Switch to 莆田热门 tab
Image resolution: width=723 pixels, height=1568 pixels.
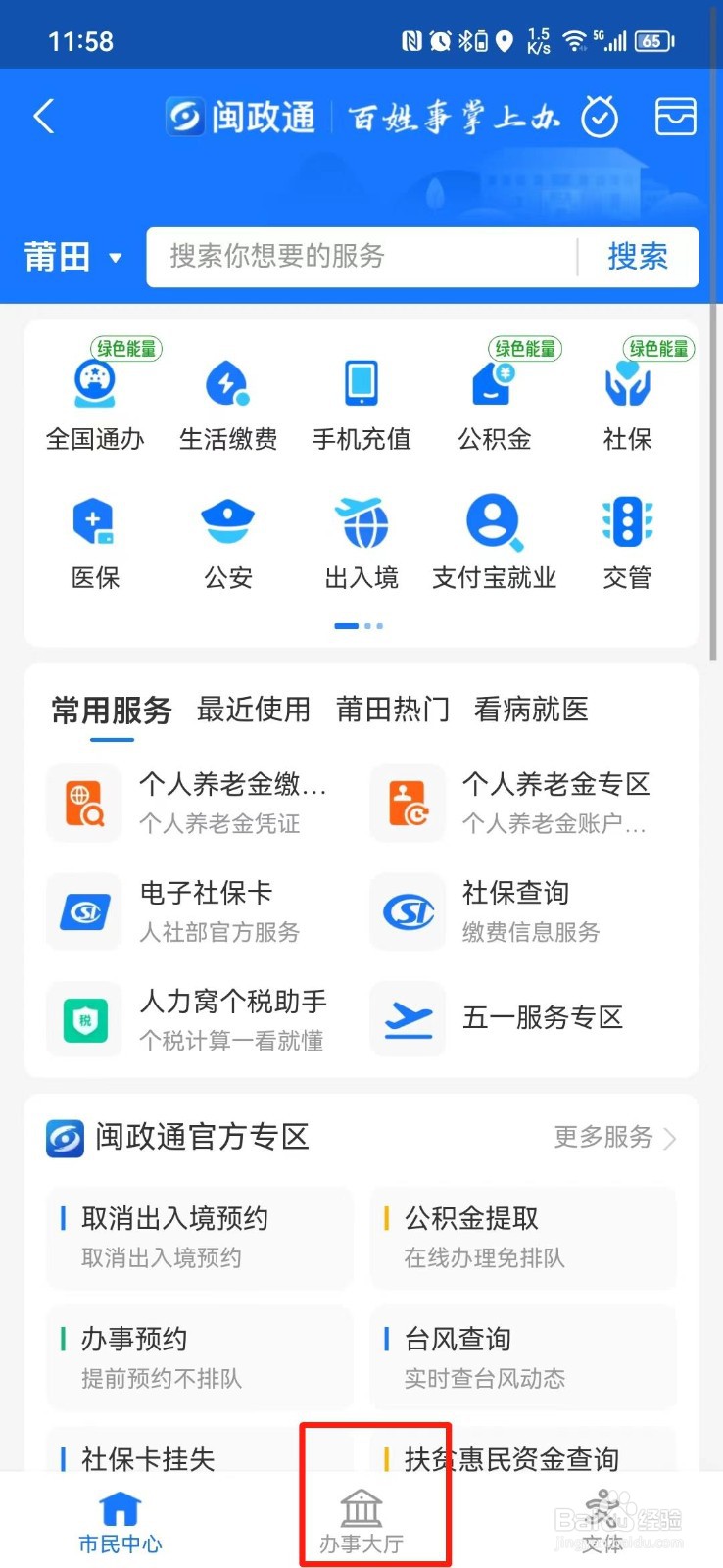click(x=393, y=709)
